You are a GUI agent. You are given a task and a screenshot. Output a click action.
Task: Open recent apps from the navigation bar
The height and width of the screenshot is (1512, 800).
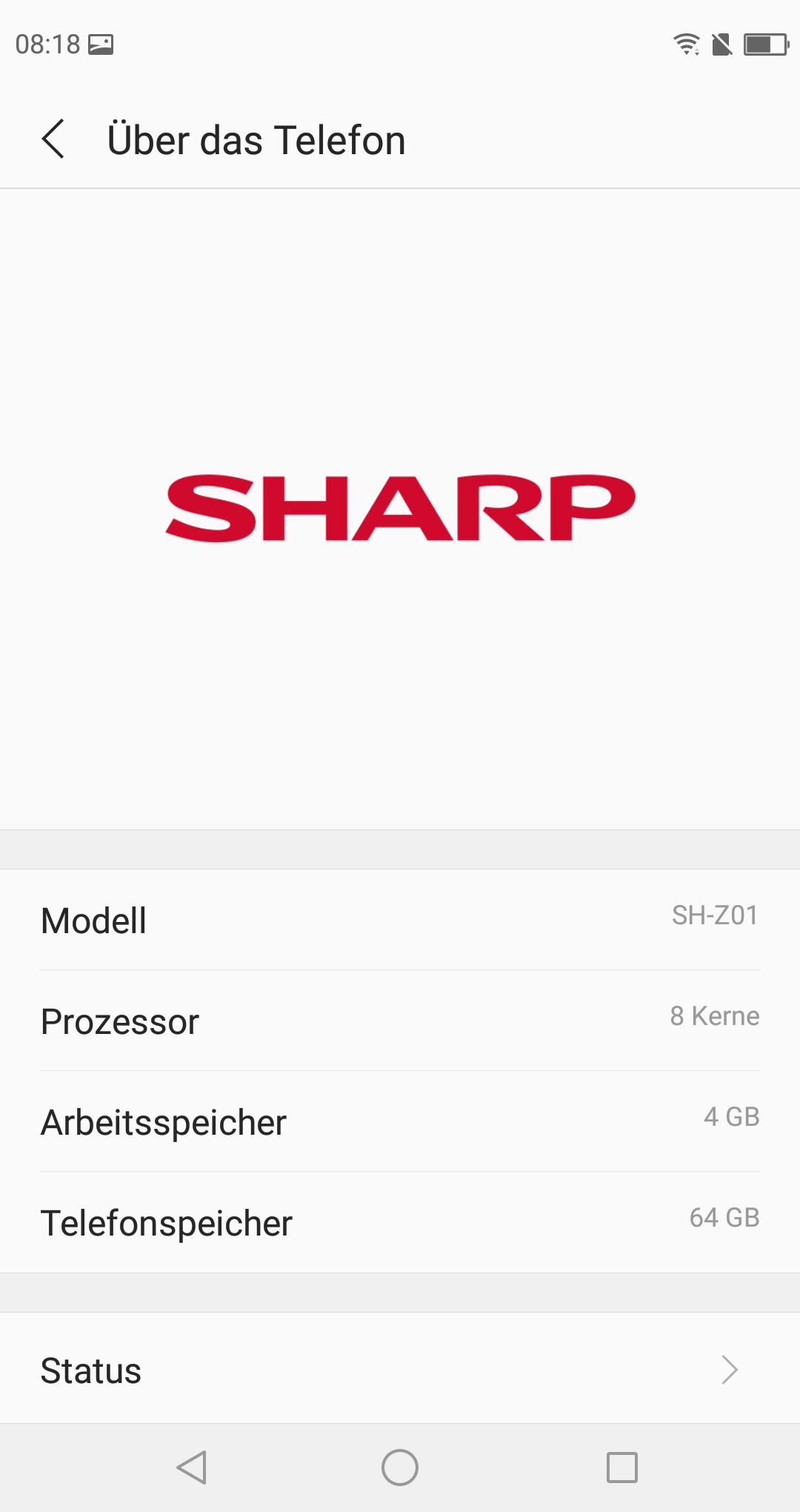(621, 1467)
